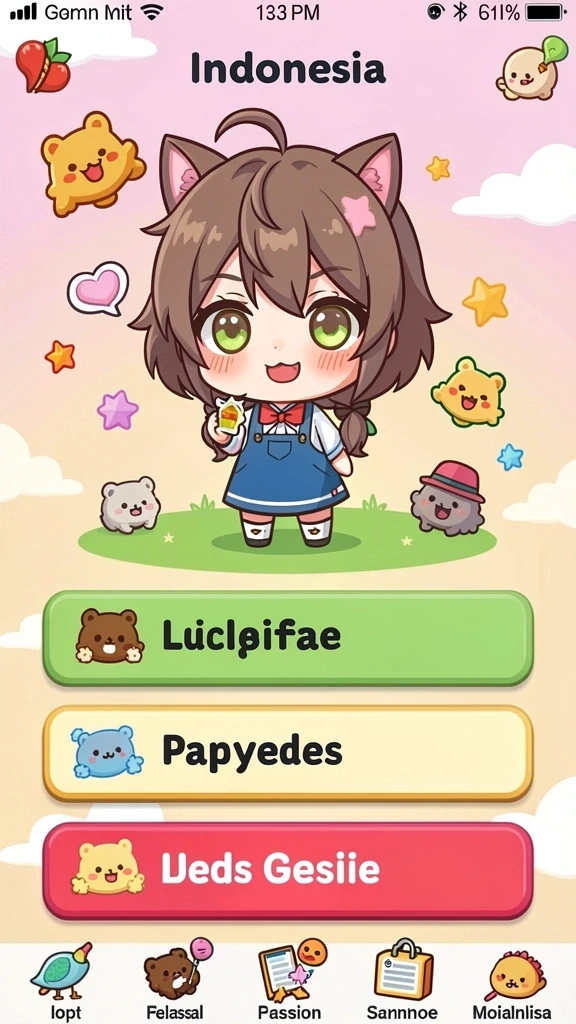The height and width of the screenshot is (1024, 576).
Task: Switch to the Iopt tab
Action: pyautogui.click(x=63, y=982)
